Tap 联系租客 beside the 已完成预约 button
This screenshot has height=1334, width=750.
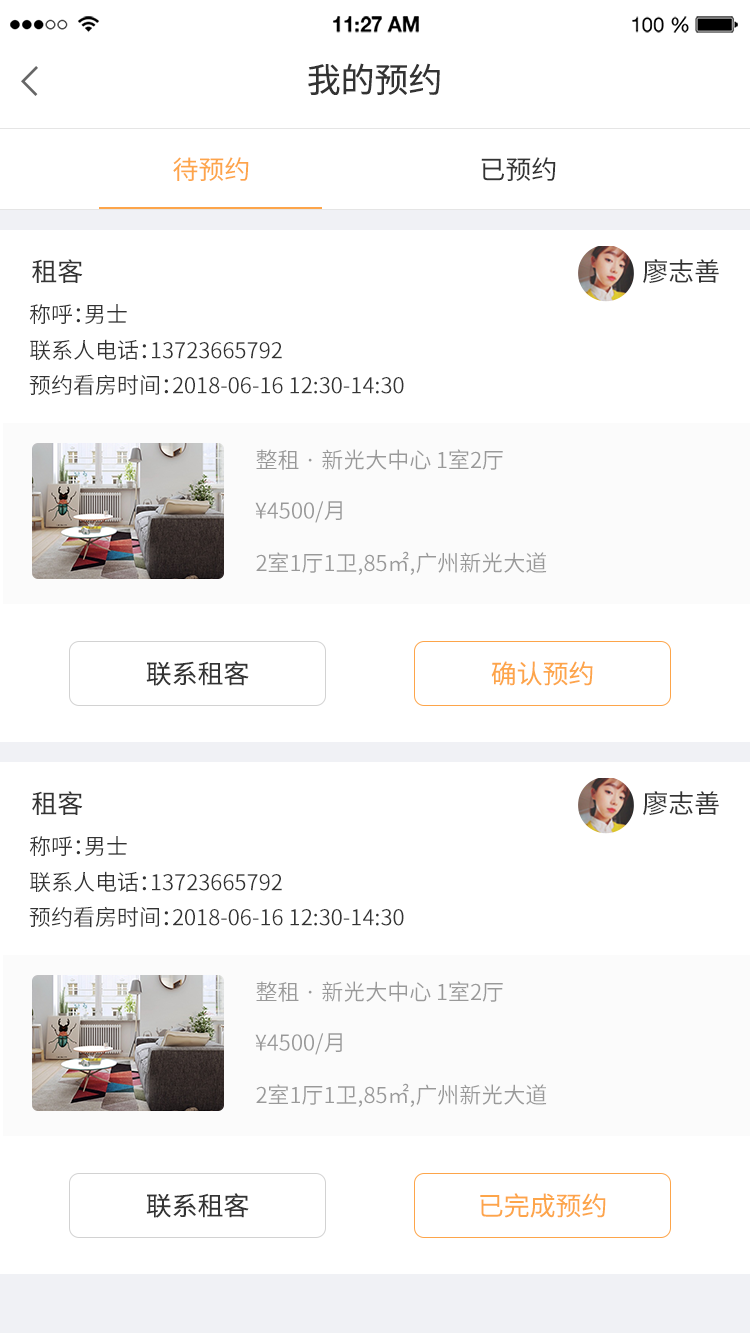coord(197,1206)
